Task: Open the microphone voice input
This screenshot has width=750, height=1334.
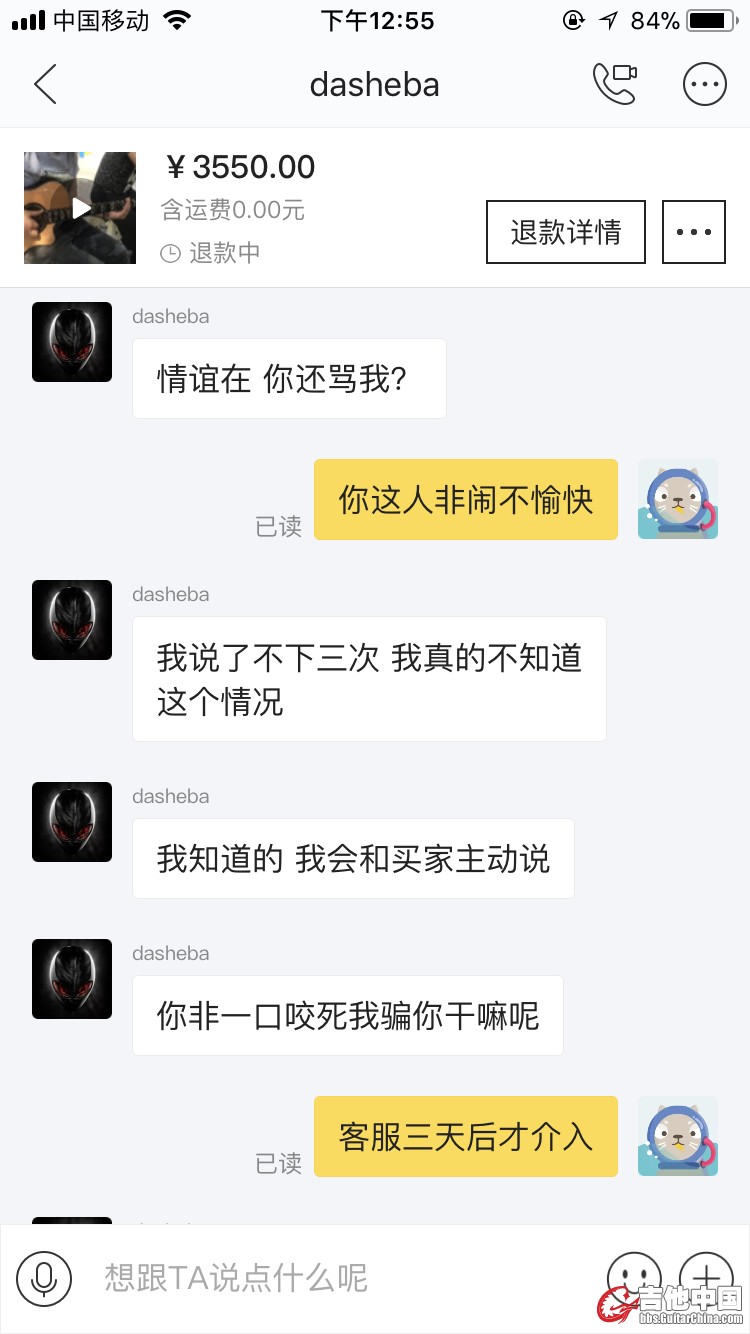Action: 44,1278
